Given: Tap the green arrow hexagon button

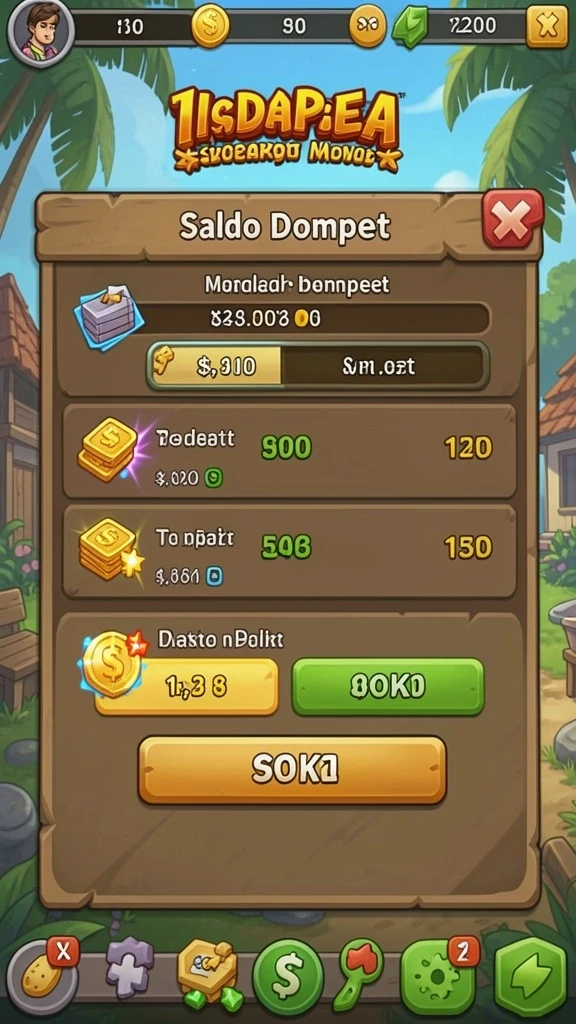Looking at the screenshot, I should [x=530, y=977].
